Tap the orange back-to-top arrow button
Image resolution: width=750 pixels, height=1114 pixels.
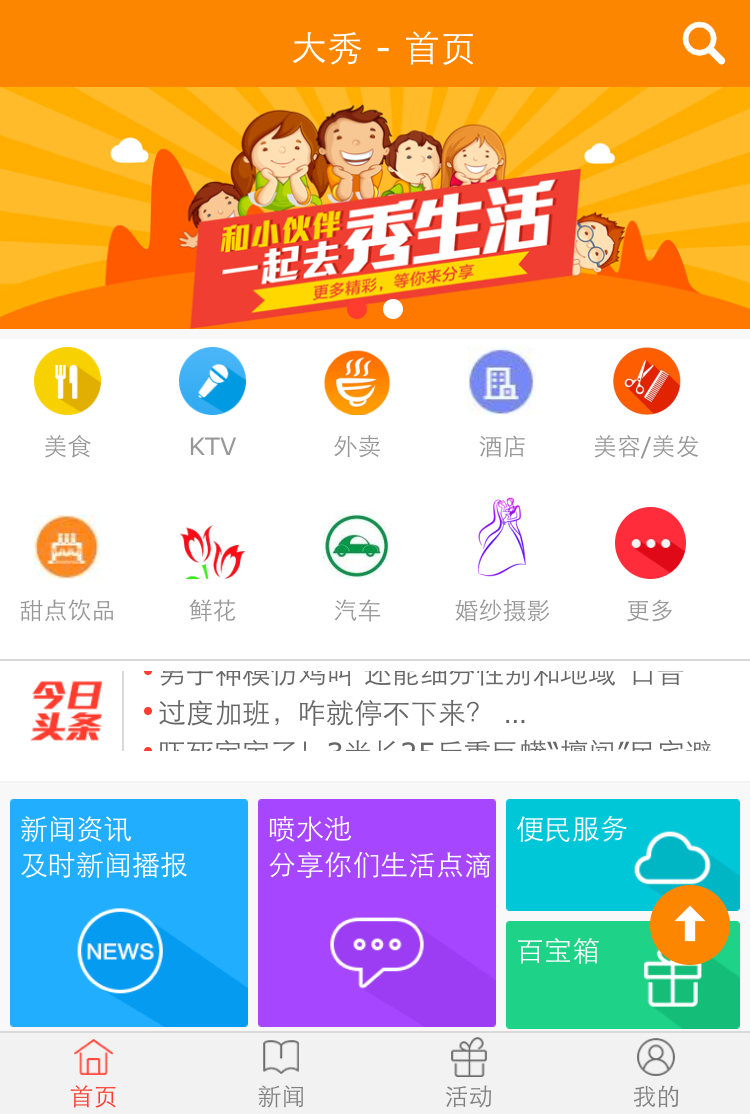pos(690,925)
